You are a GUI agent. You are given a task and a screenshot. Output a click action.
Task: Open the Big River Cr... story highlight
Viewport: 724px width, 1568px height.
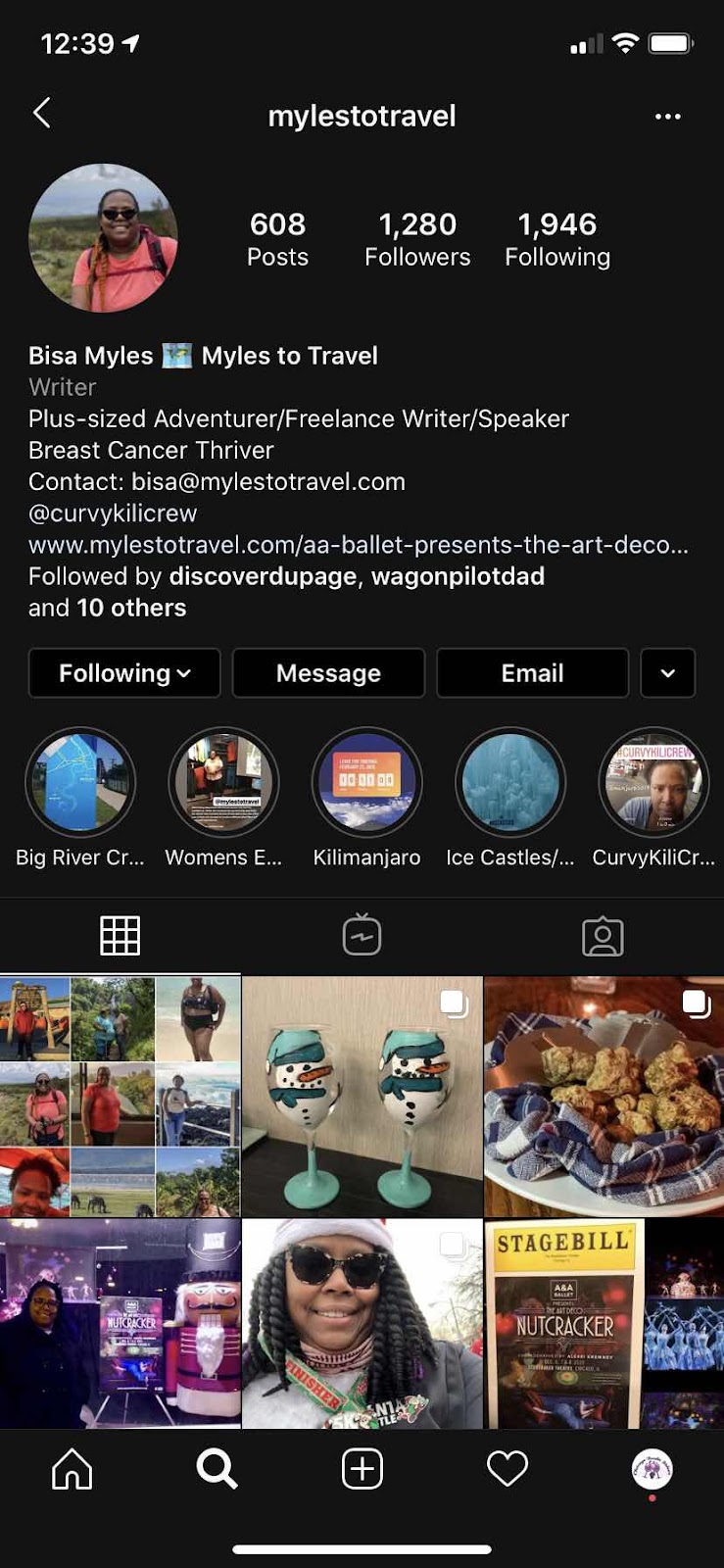point(80,783)
